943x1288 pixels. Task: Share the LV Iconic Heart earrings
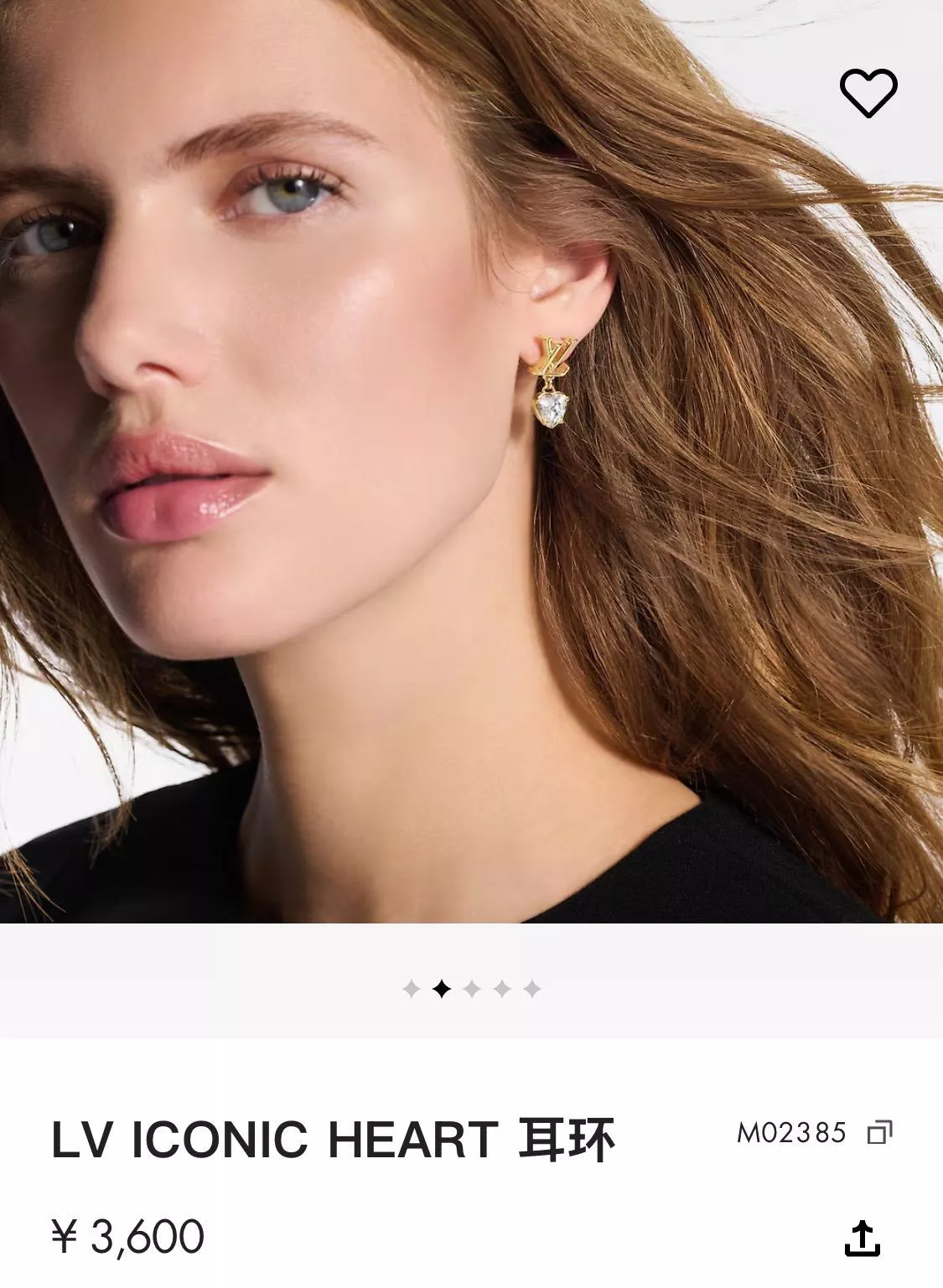863,1238
